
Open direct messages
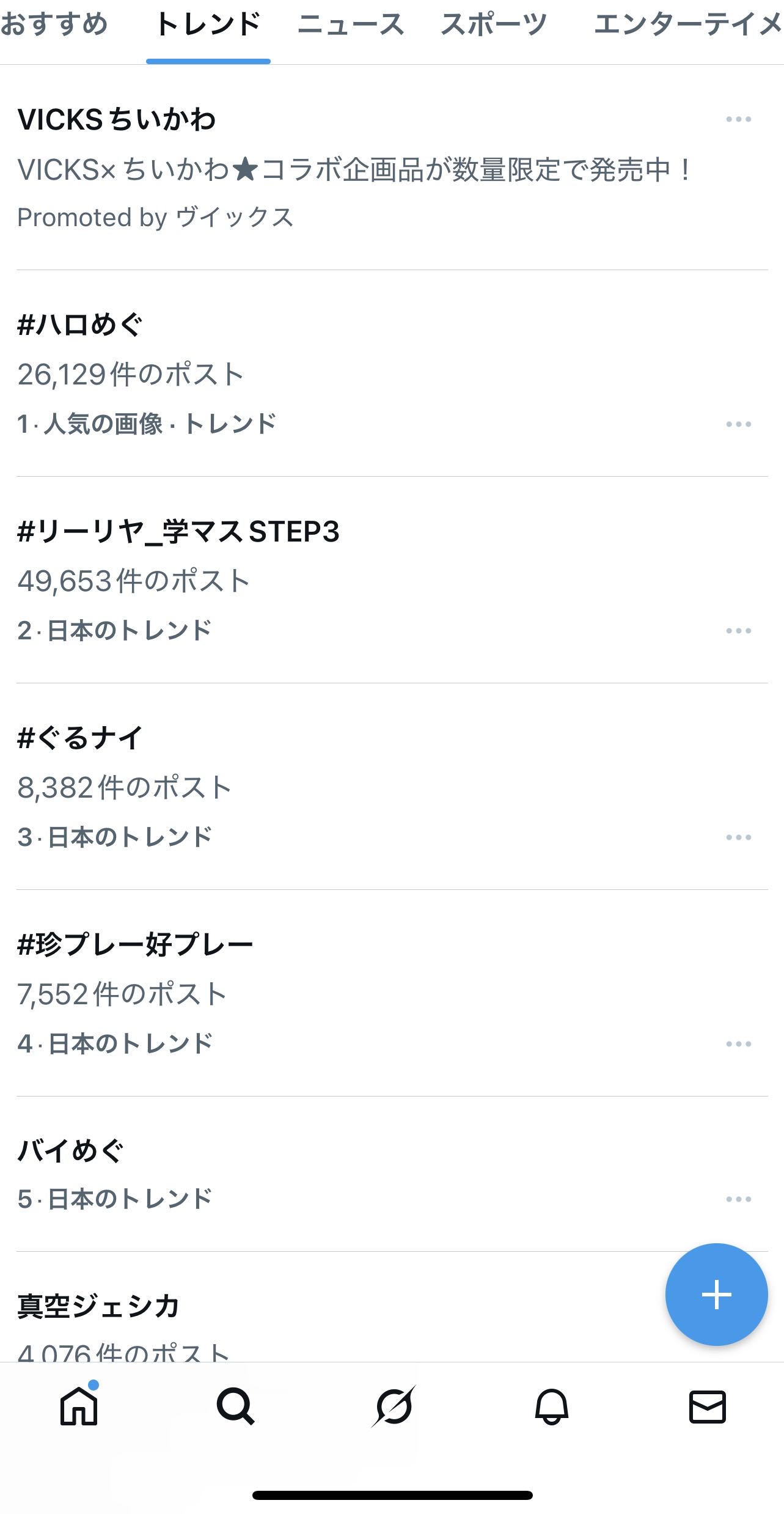(708, 1407)
